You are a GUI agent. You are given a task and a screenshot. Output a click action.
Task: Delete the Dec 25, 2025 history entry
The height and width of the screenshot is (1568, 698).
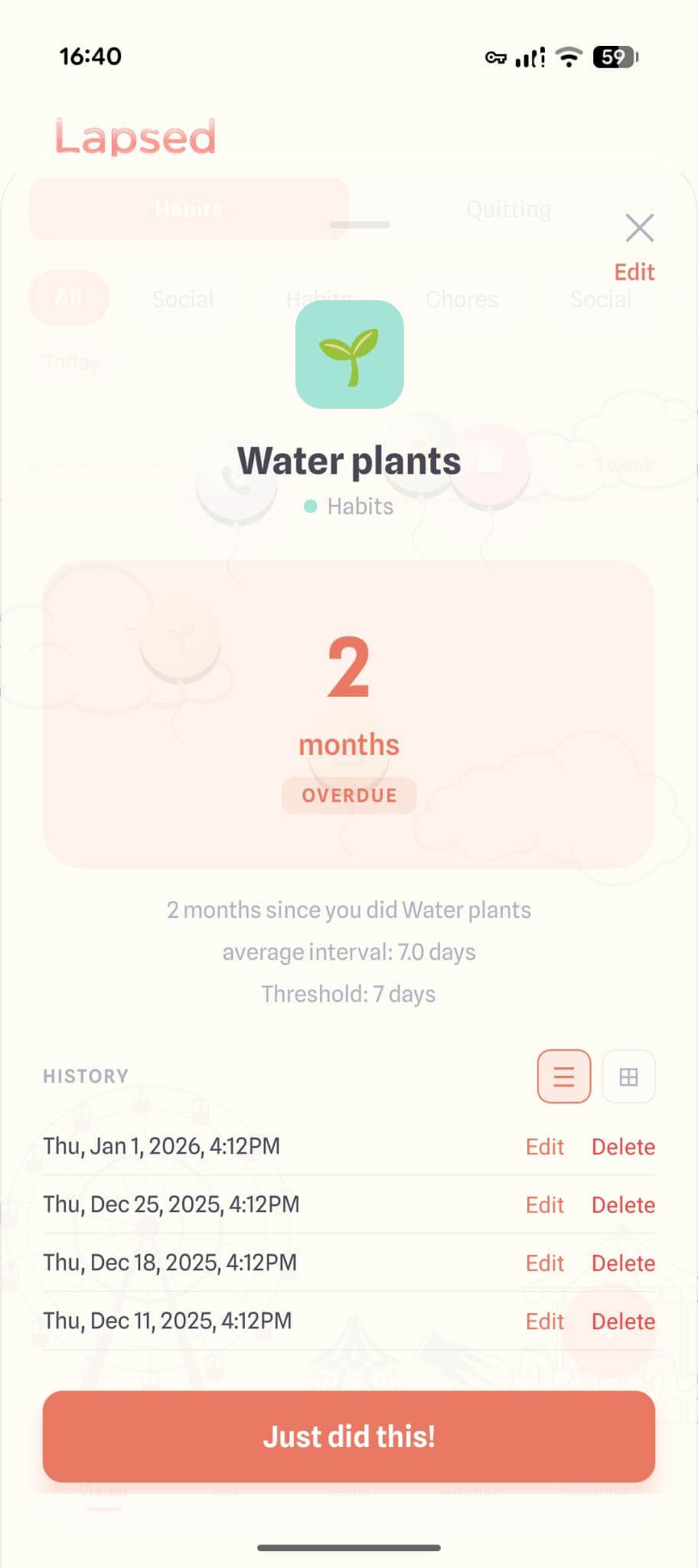pyautogui.click(x=622, y=1204)
